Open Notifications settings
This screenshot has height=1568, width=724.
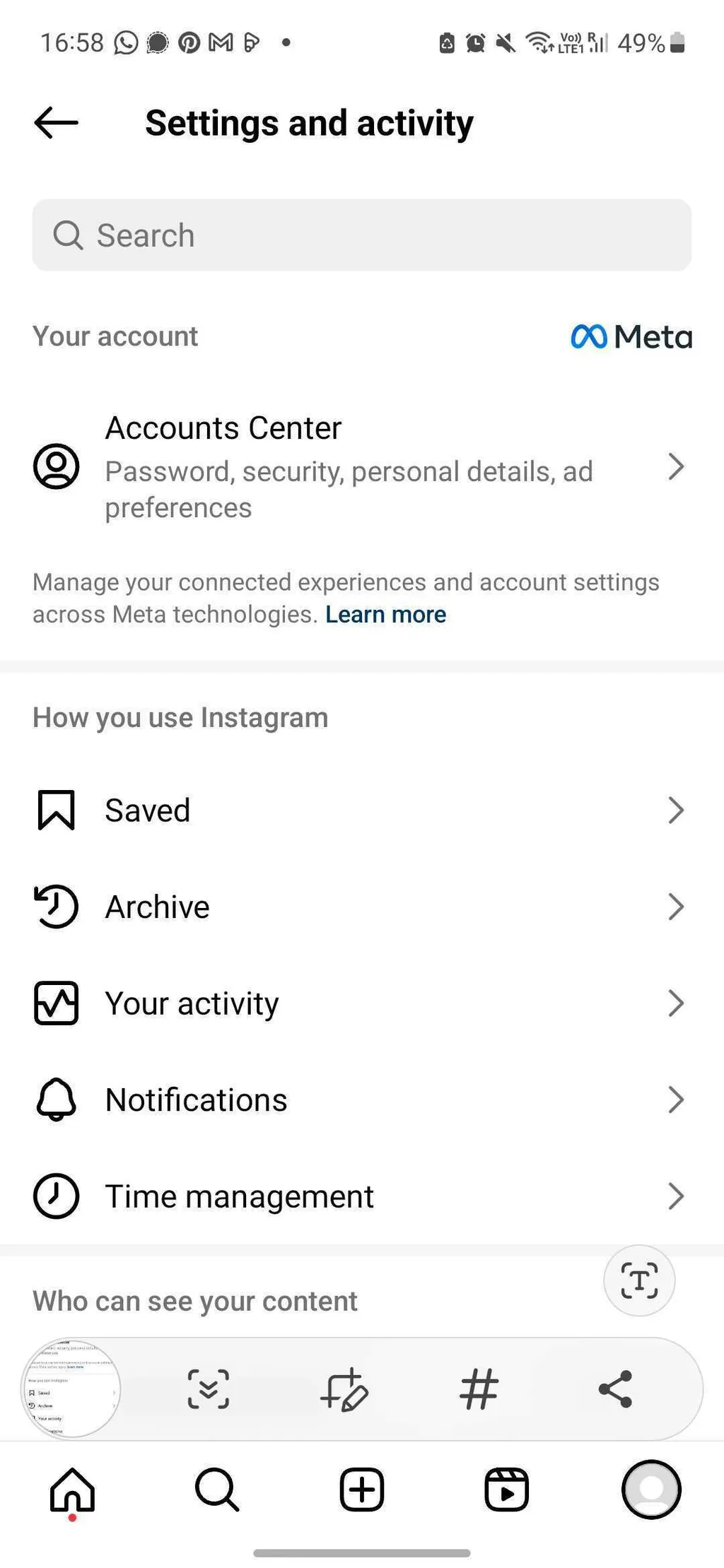(361, 1100)
